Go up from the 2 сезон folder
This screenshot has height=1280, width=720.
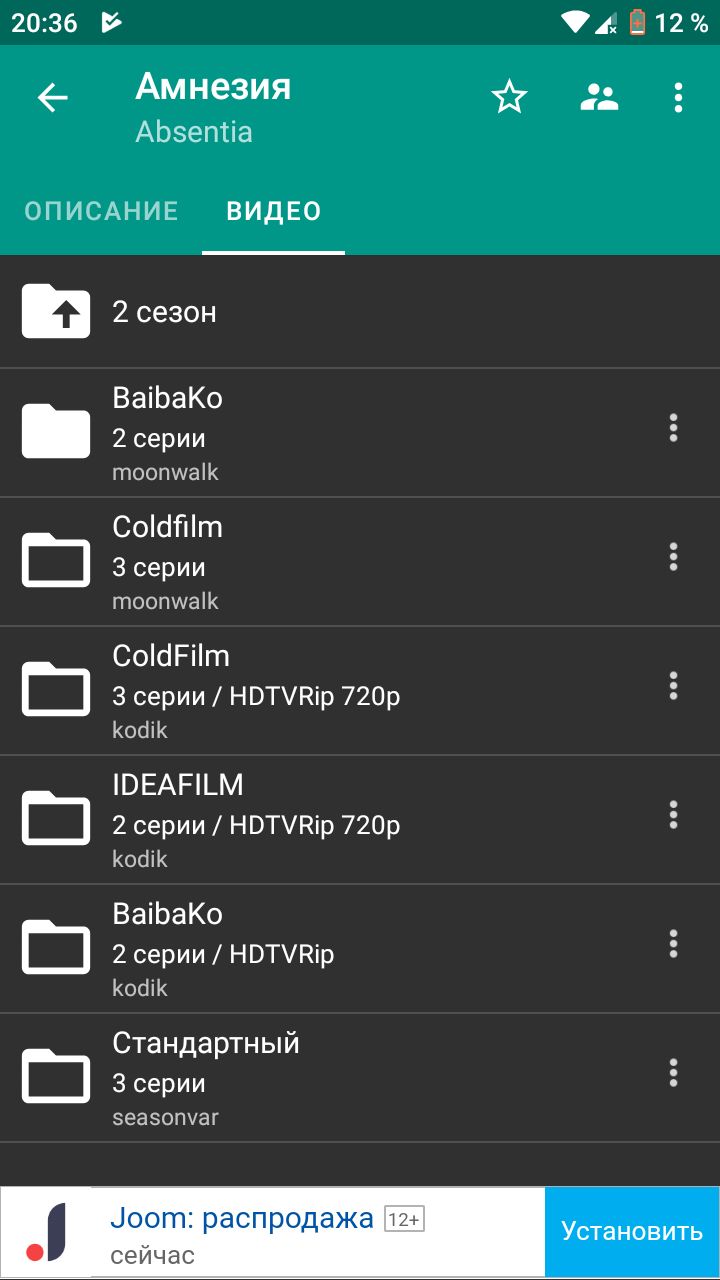point(360,312)
